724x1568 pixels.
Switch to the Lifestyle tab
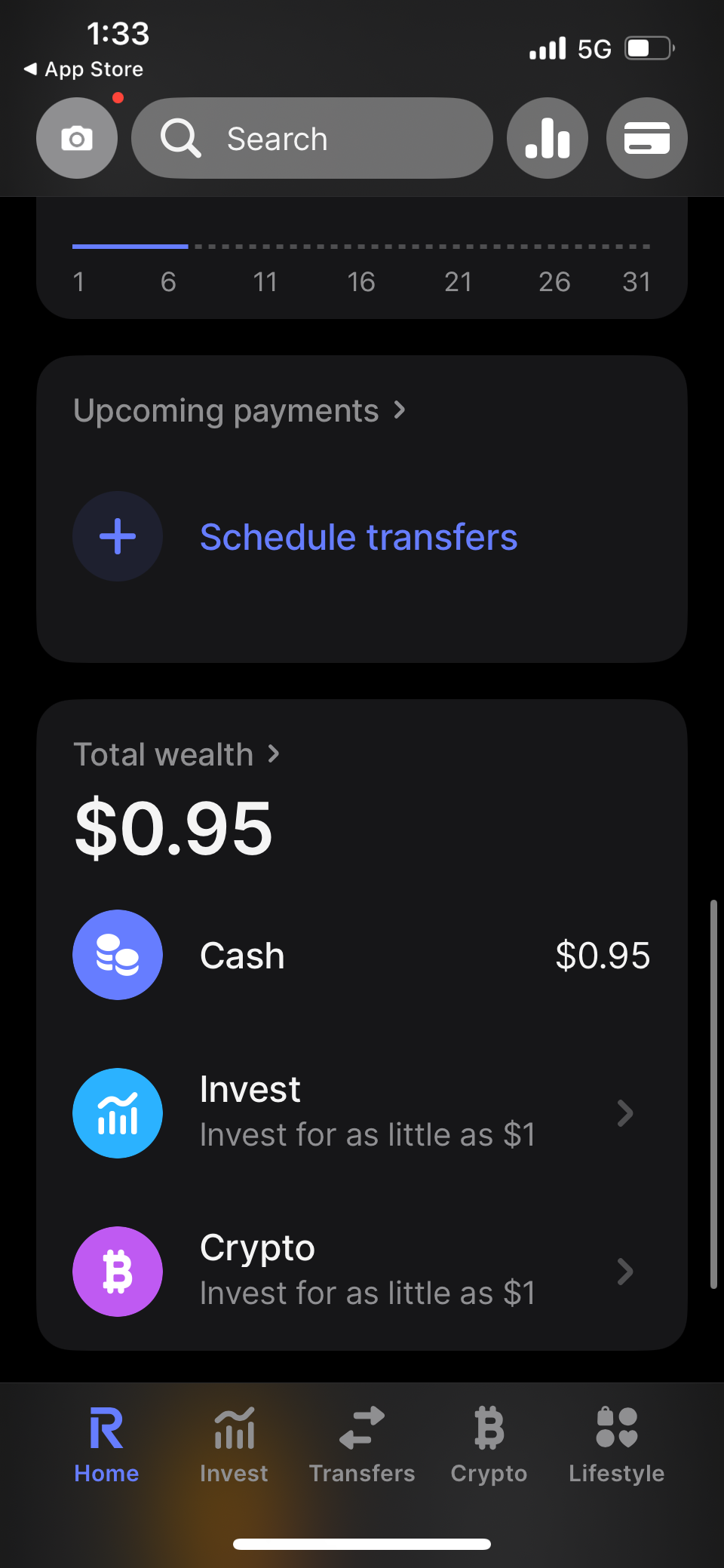coord(616,1445)
